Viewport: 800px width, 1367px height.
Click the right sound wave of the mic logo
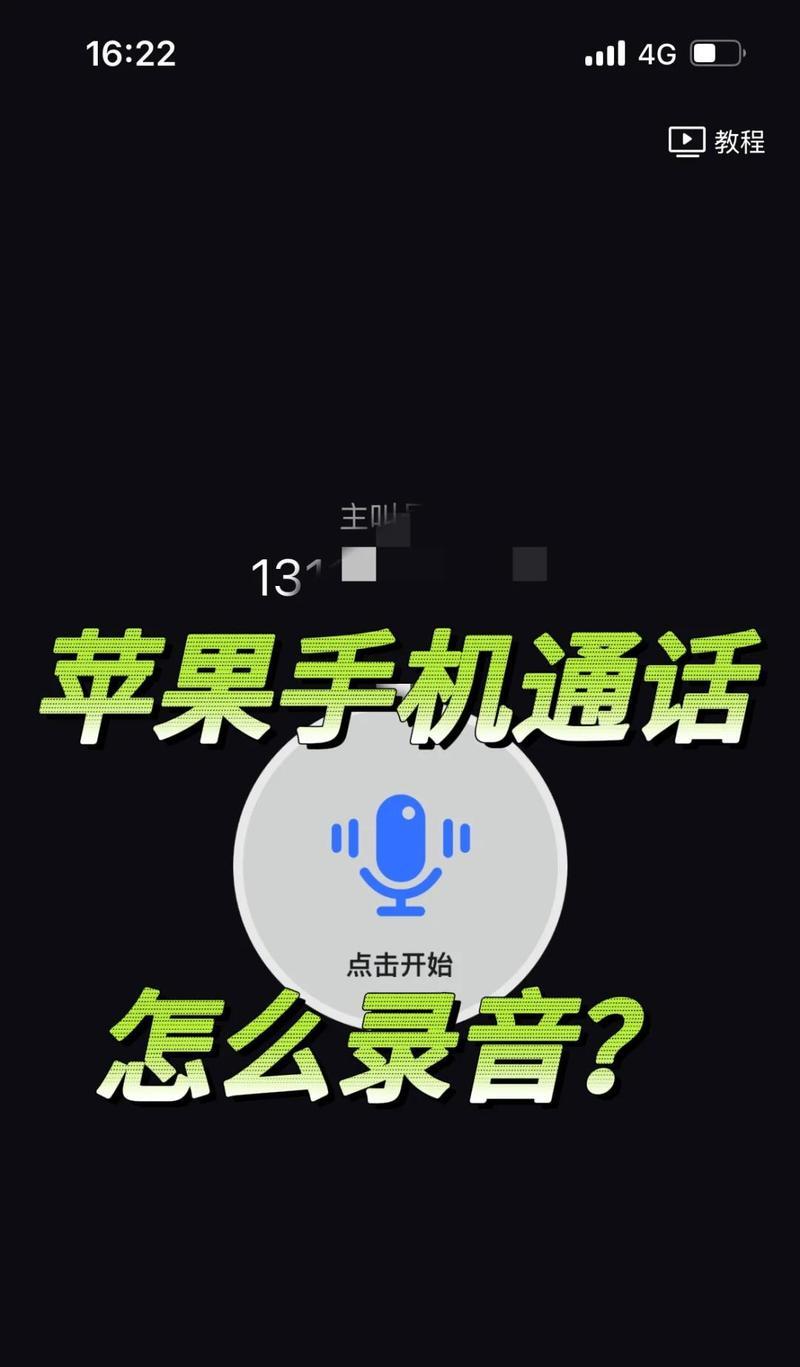pos(457,835)
